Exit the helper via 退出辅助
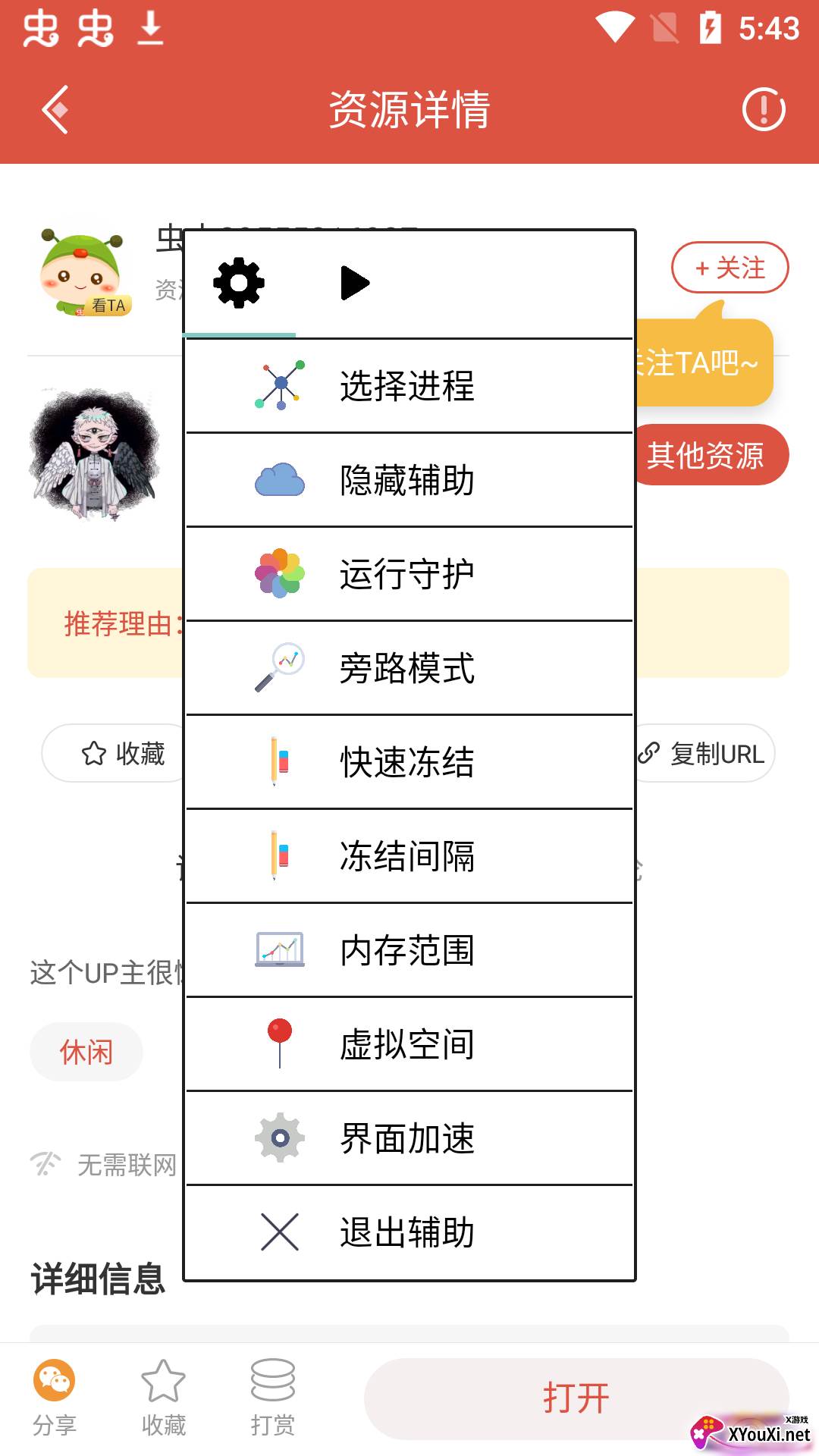Viewport: 819px width, 1456px height. [x=408, y=1232]
